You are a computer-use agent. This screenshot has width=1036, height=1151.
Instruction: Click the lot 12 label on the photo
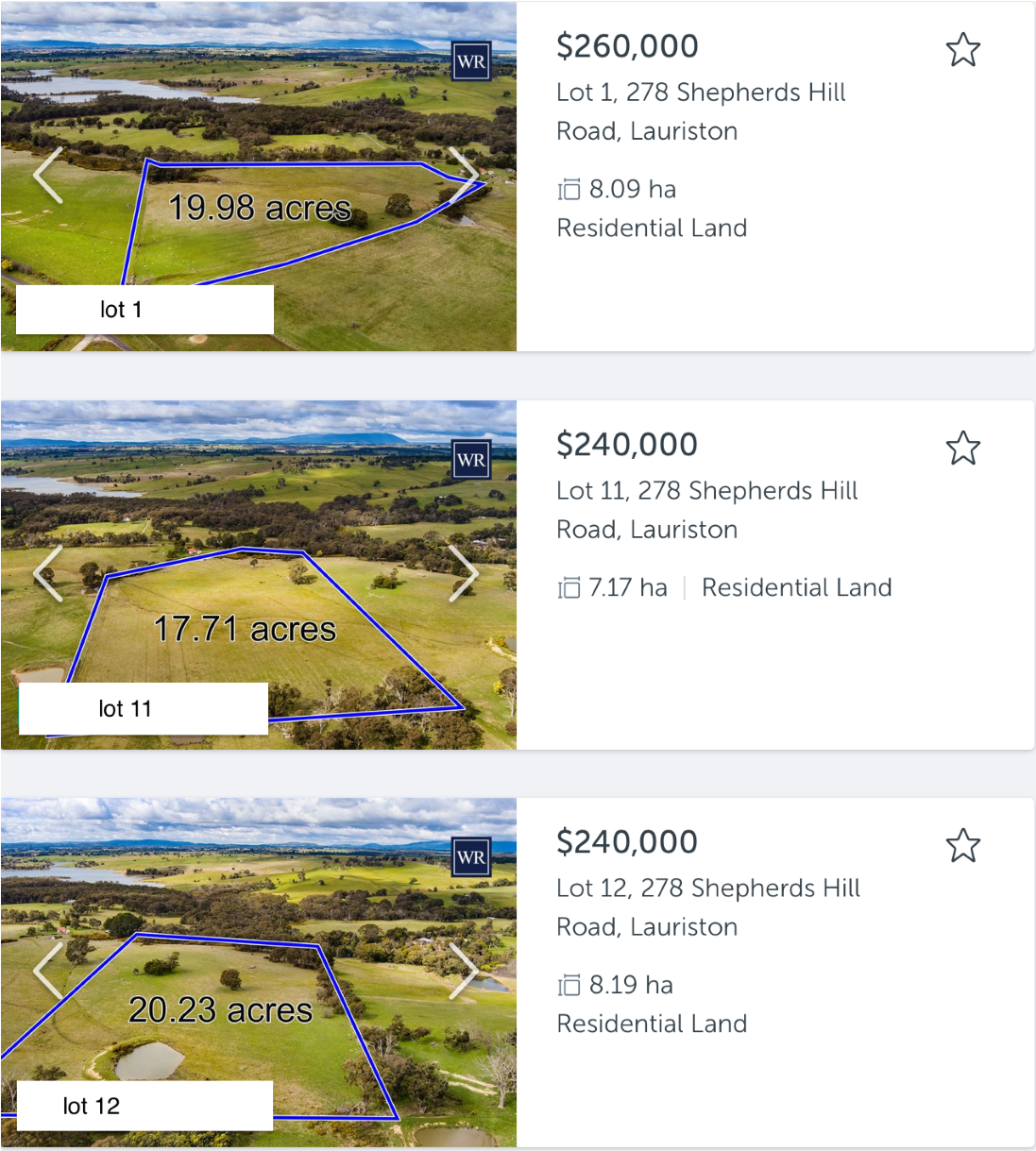pos(91,1106)
